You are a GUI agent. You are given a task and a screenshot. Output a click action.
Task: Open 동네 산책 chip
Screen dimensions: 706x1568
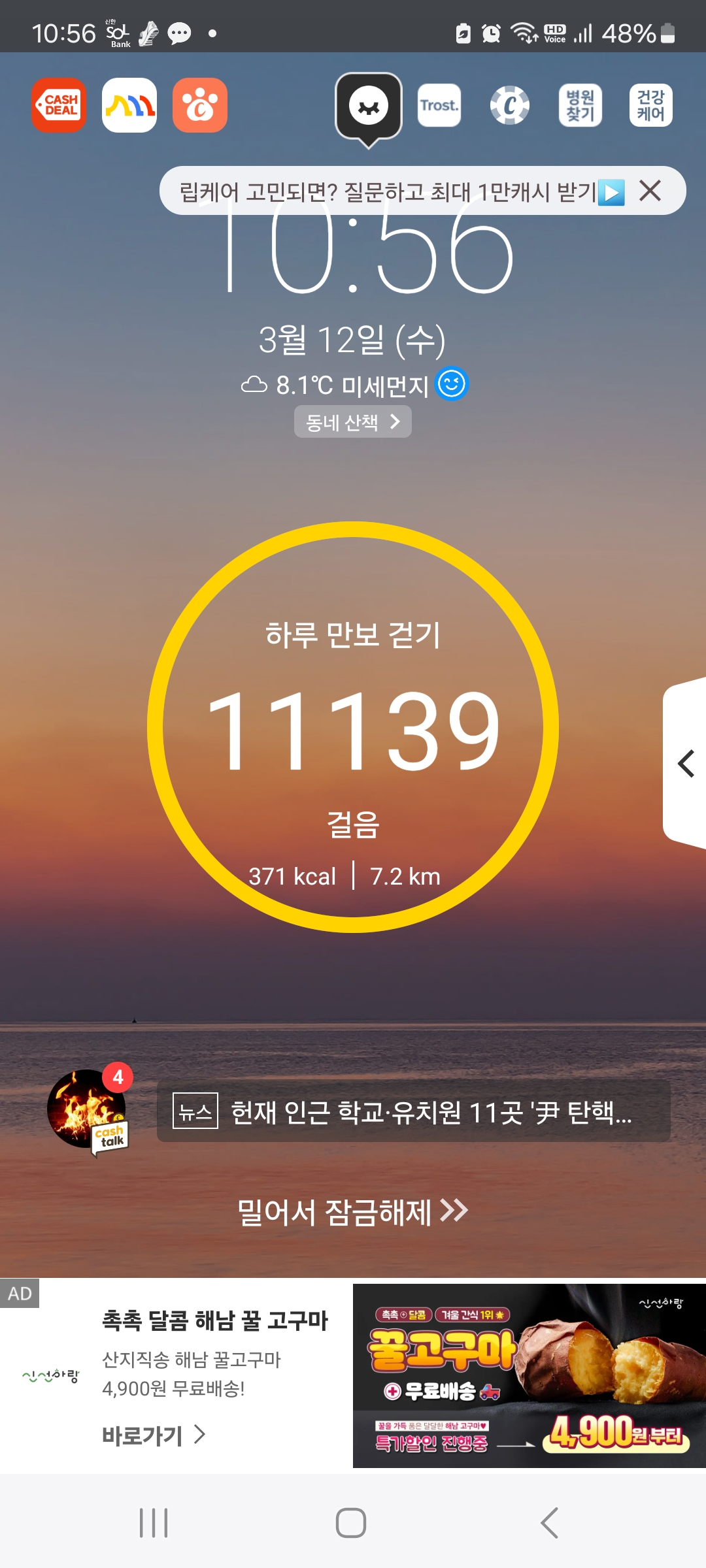click(352, 422)
